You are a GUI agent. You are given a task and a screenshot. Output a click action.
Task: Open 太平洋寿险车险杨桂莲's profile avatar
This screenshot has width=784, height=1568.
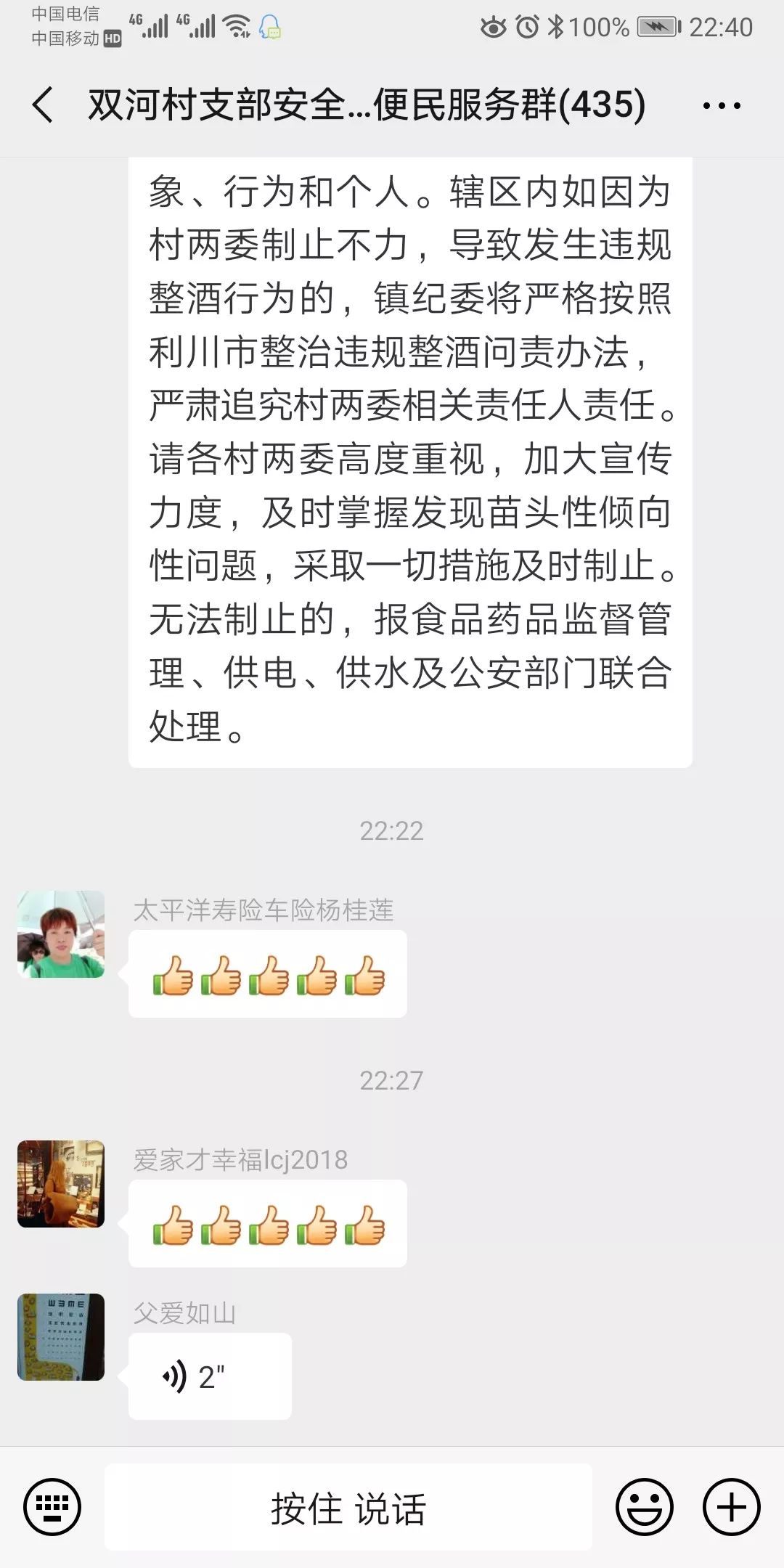click(x=61, y=934)
